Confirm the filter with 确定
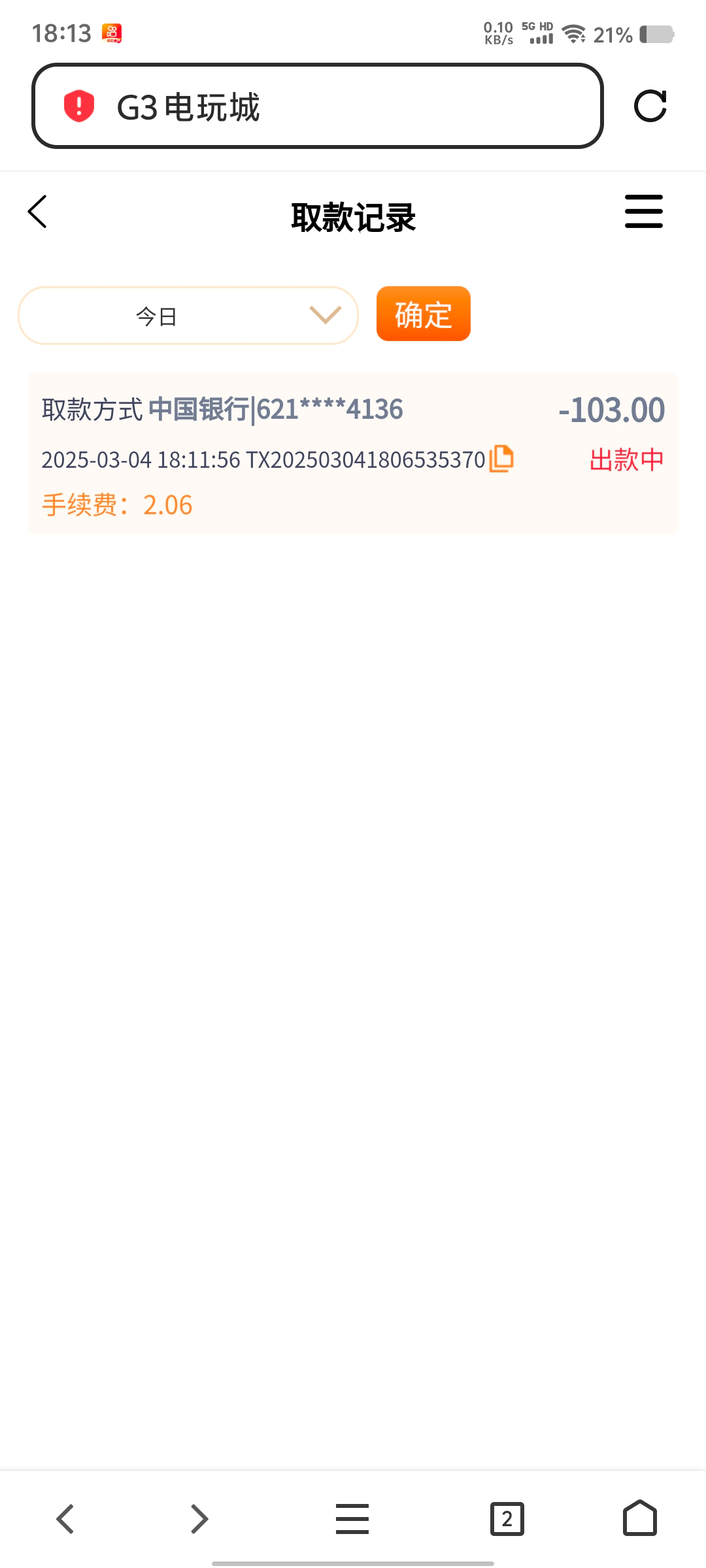706x1568 pixels. coord(423,314)
